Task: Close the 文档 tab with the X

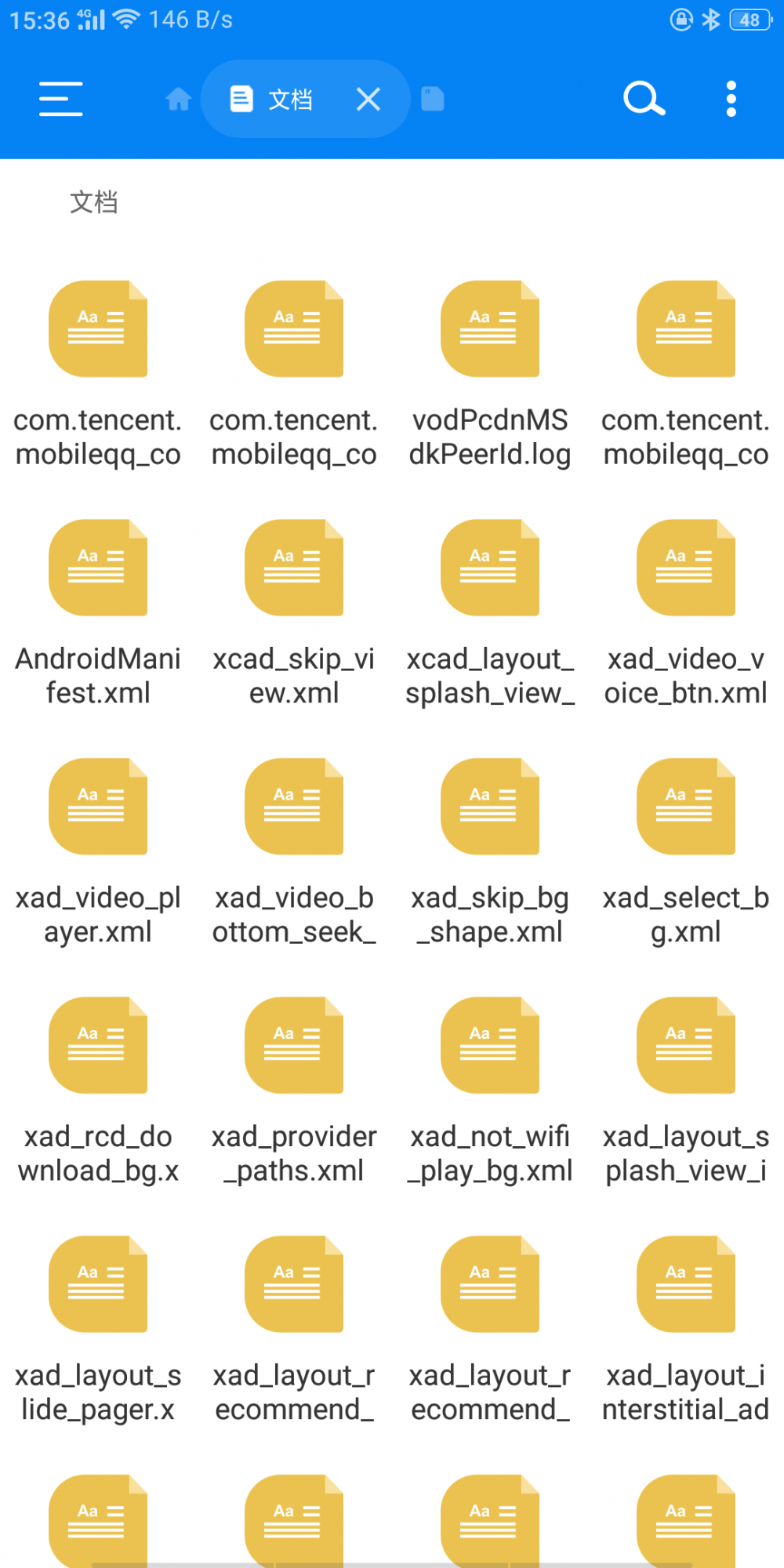Action: click(x=368, y=99)
